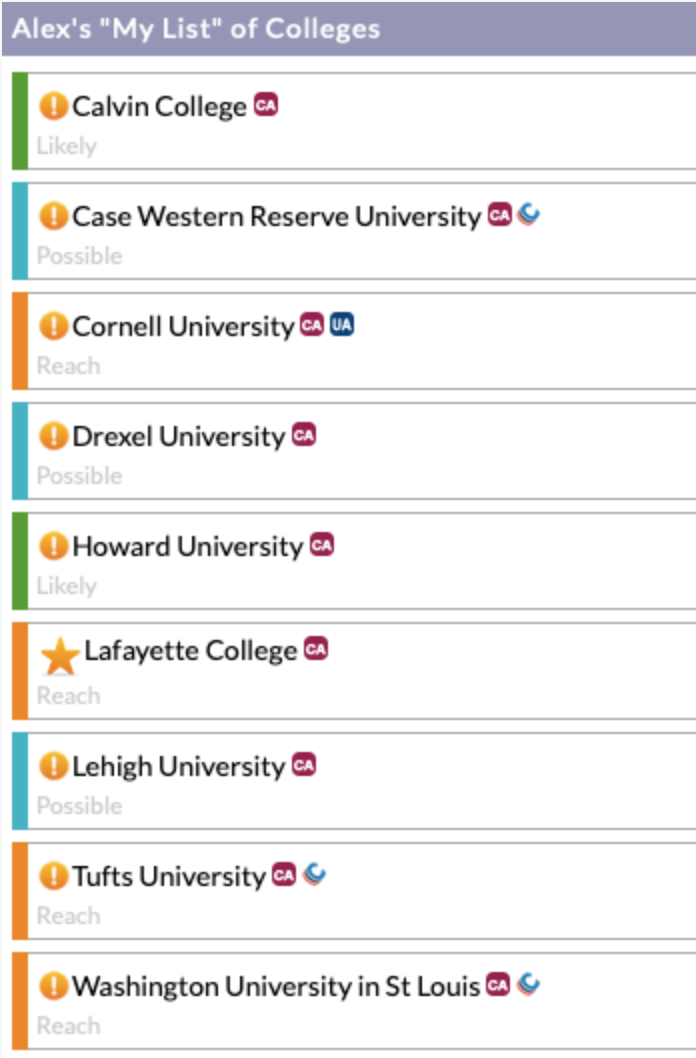Viewport: 696px width, 1058px height.
Task: Tap the UA badge next to Cornell University
Action: point(342,325)
